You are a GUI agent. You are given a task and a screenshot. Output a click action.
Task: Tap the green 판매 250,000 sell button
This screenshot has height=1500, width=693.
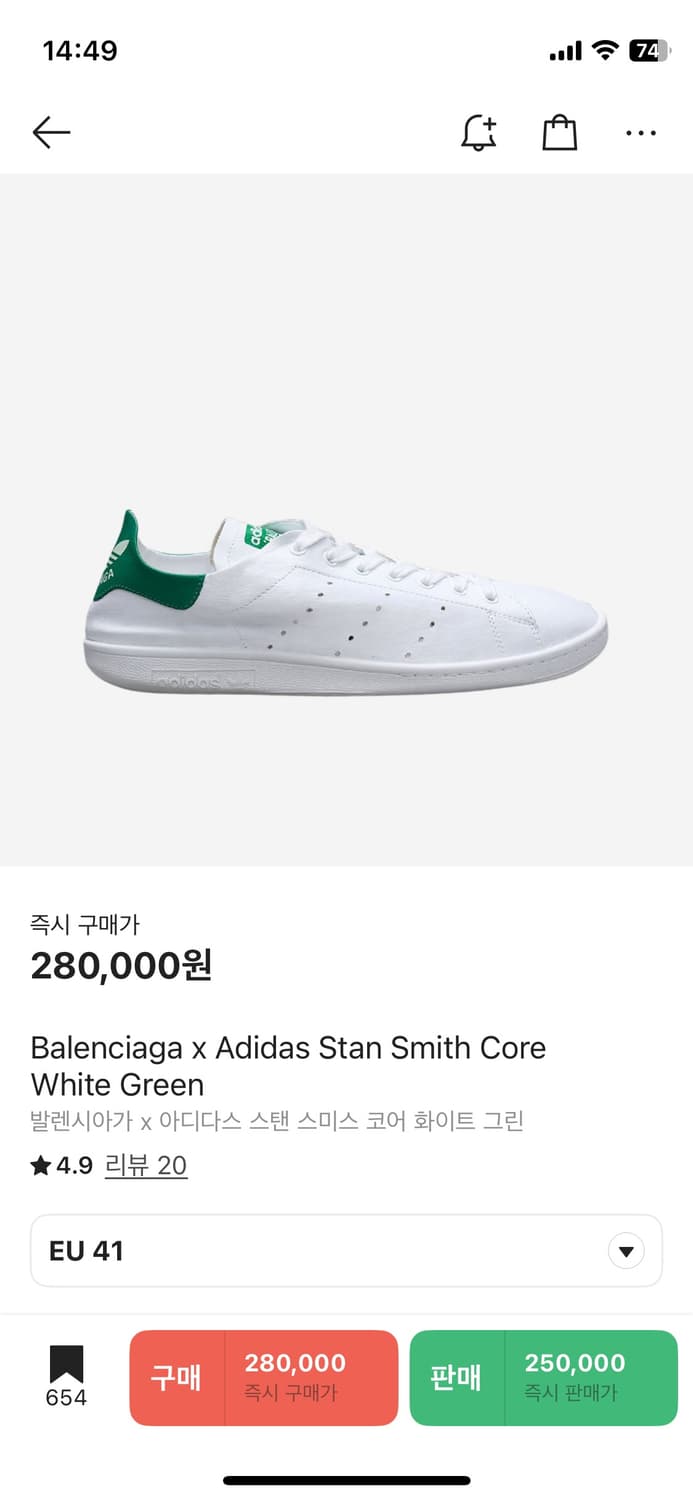544,1377
